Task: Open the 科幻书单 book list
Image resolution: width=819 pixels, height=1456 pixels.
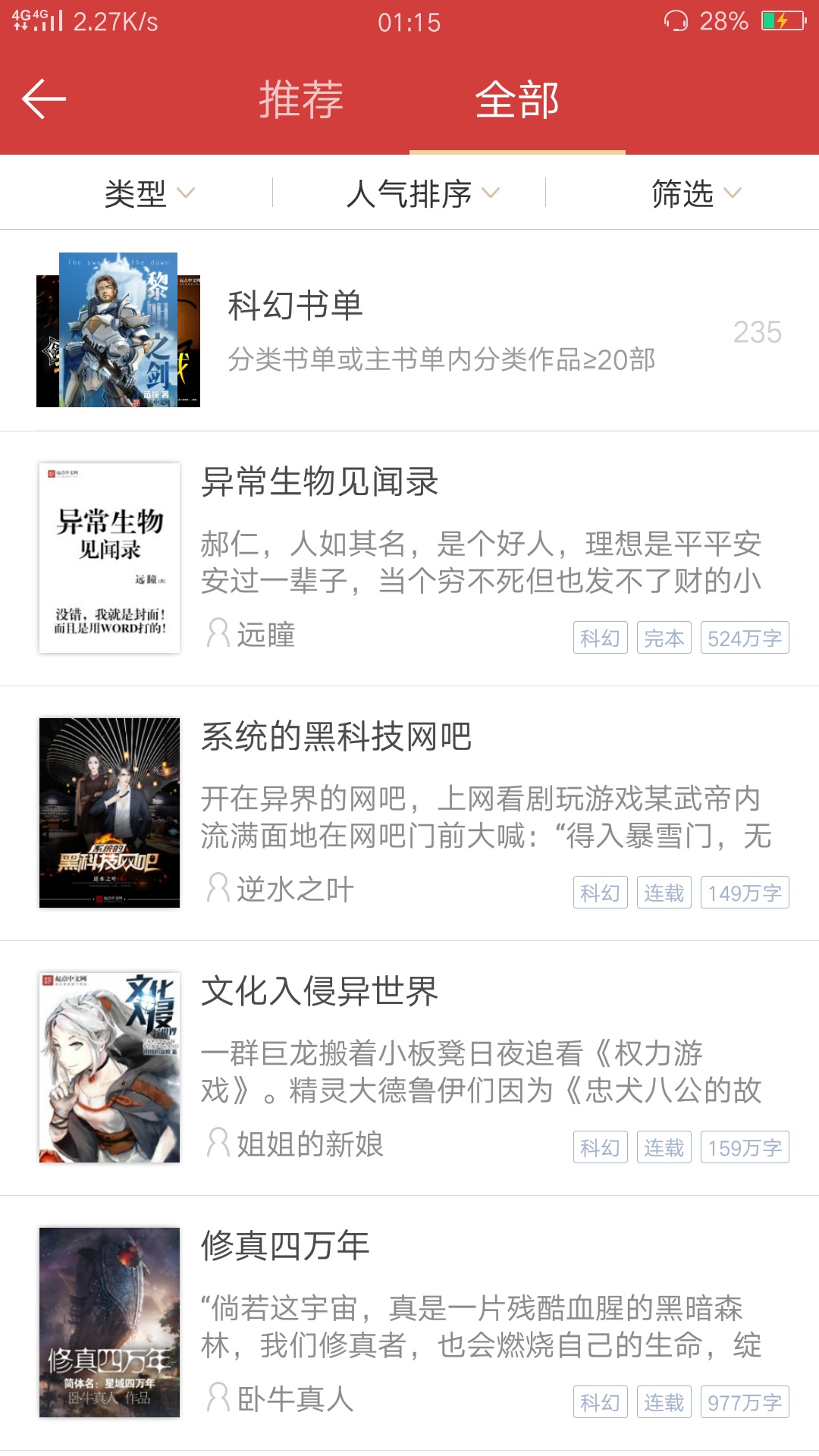Action: pos(296,307)
